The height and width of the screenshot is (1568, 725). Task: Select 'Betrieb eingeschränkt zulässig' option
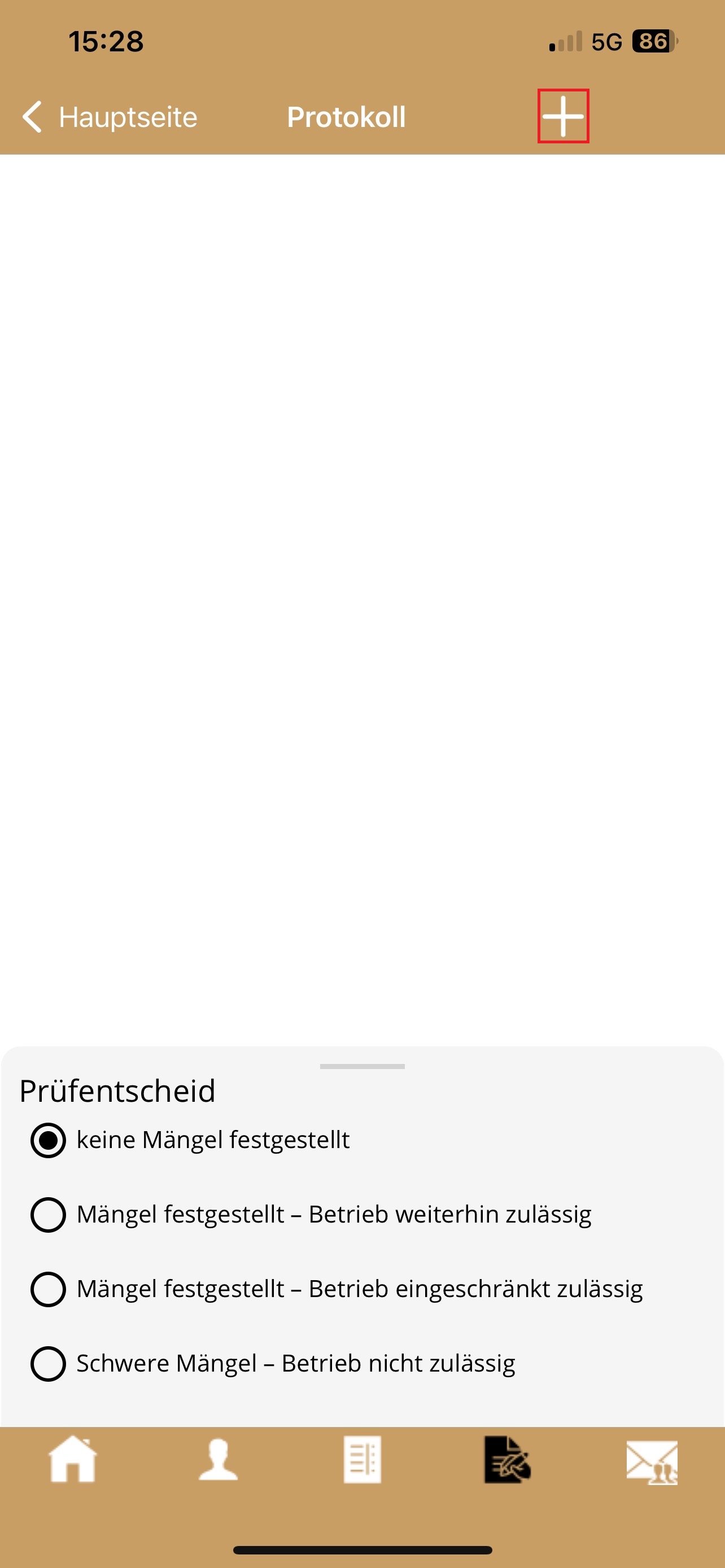click(48, 1289)
